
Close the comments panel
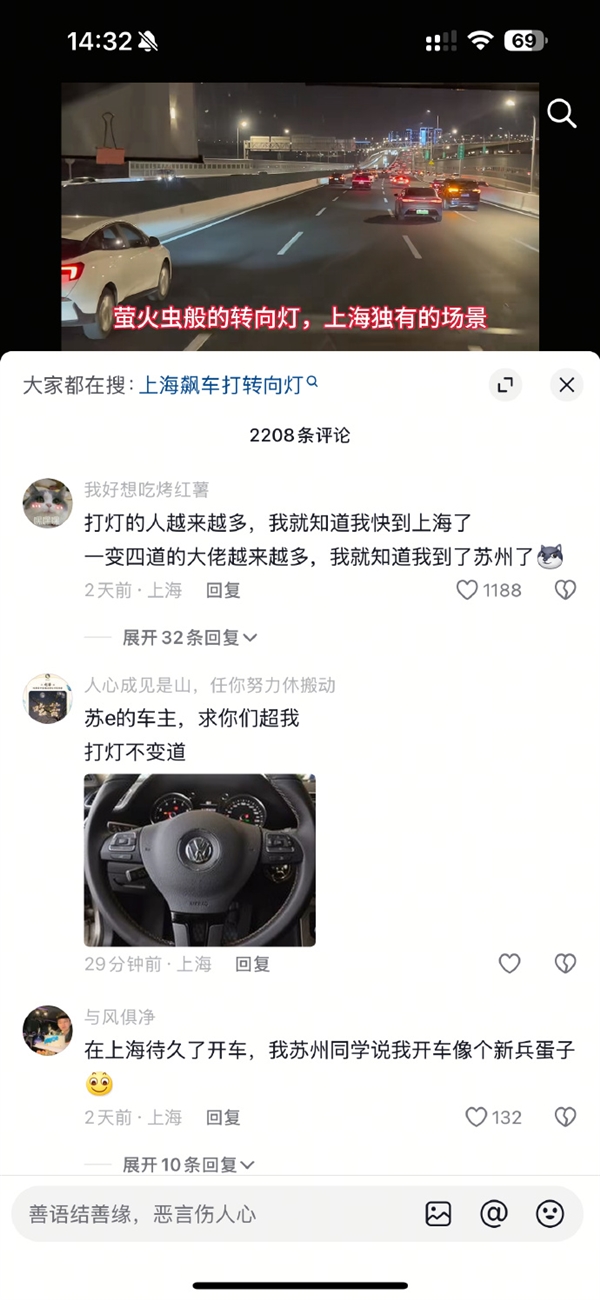(567, 385)
